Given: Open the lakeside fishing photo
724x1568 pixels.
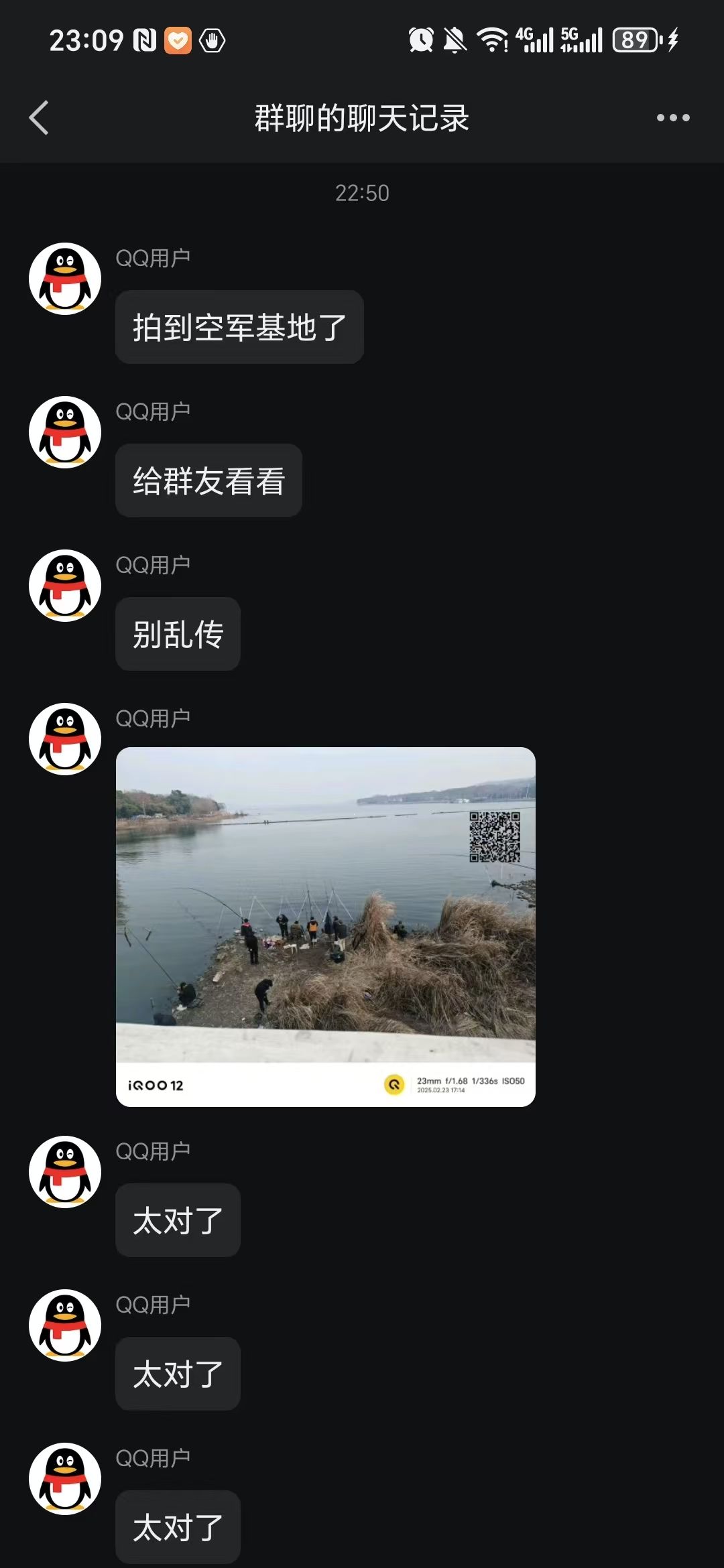Looking at the screenshot, I should (326, 925).
